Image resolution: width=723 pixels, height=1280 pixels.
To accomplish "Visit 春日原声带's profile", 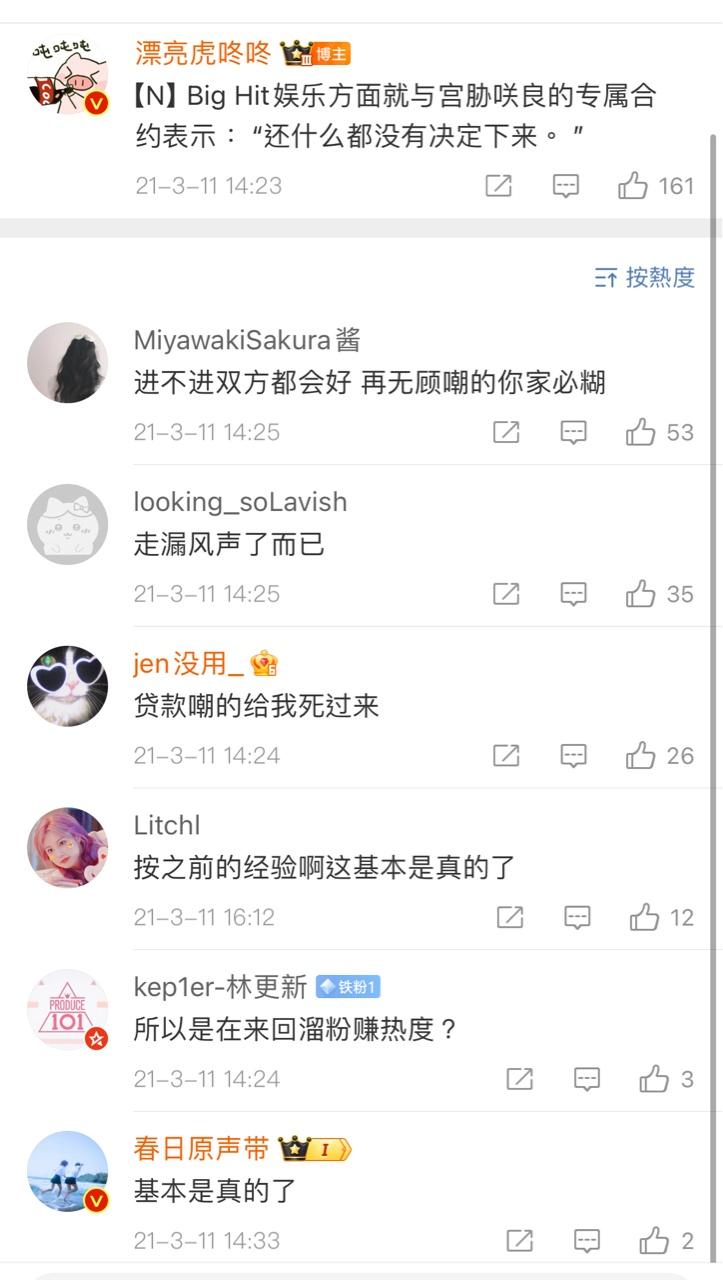I will [67, 1171].
